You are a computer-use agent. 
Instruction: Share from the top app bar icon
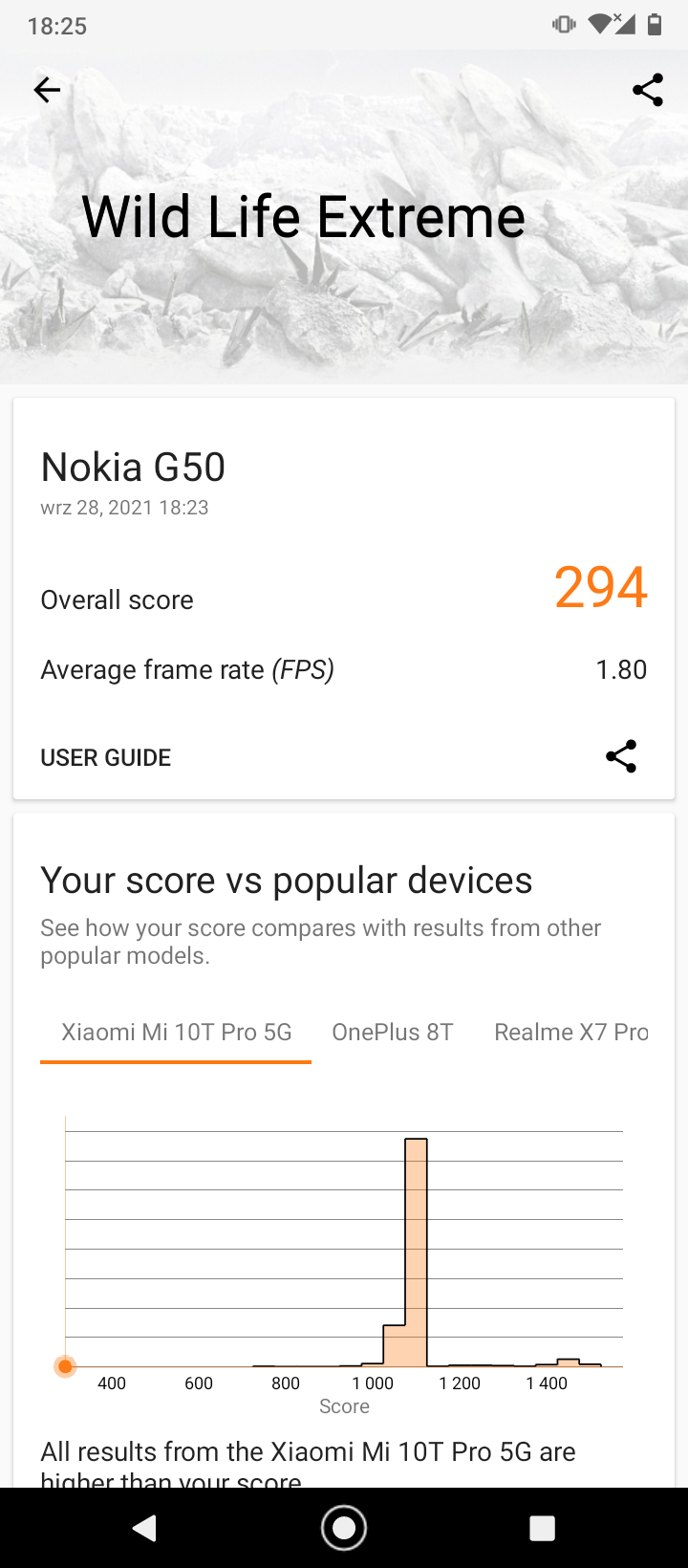pyautogui.click(x=648, y=90)
